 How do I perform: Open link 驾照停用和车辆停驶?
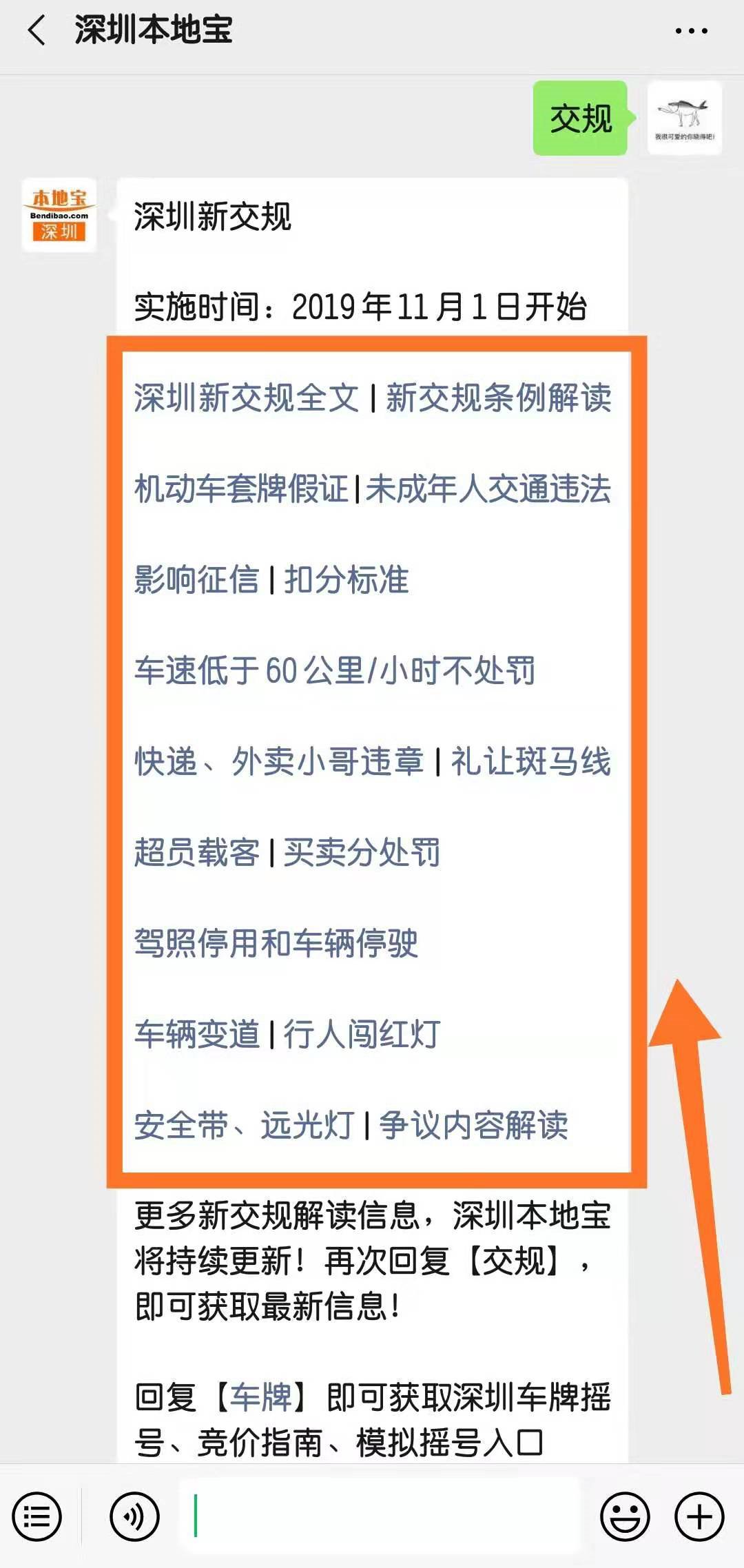click(x=276, y=943)
